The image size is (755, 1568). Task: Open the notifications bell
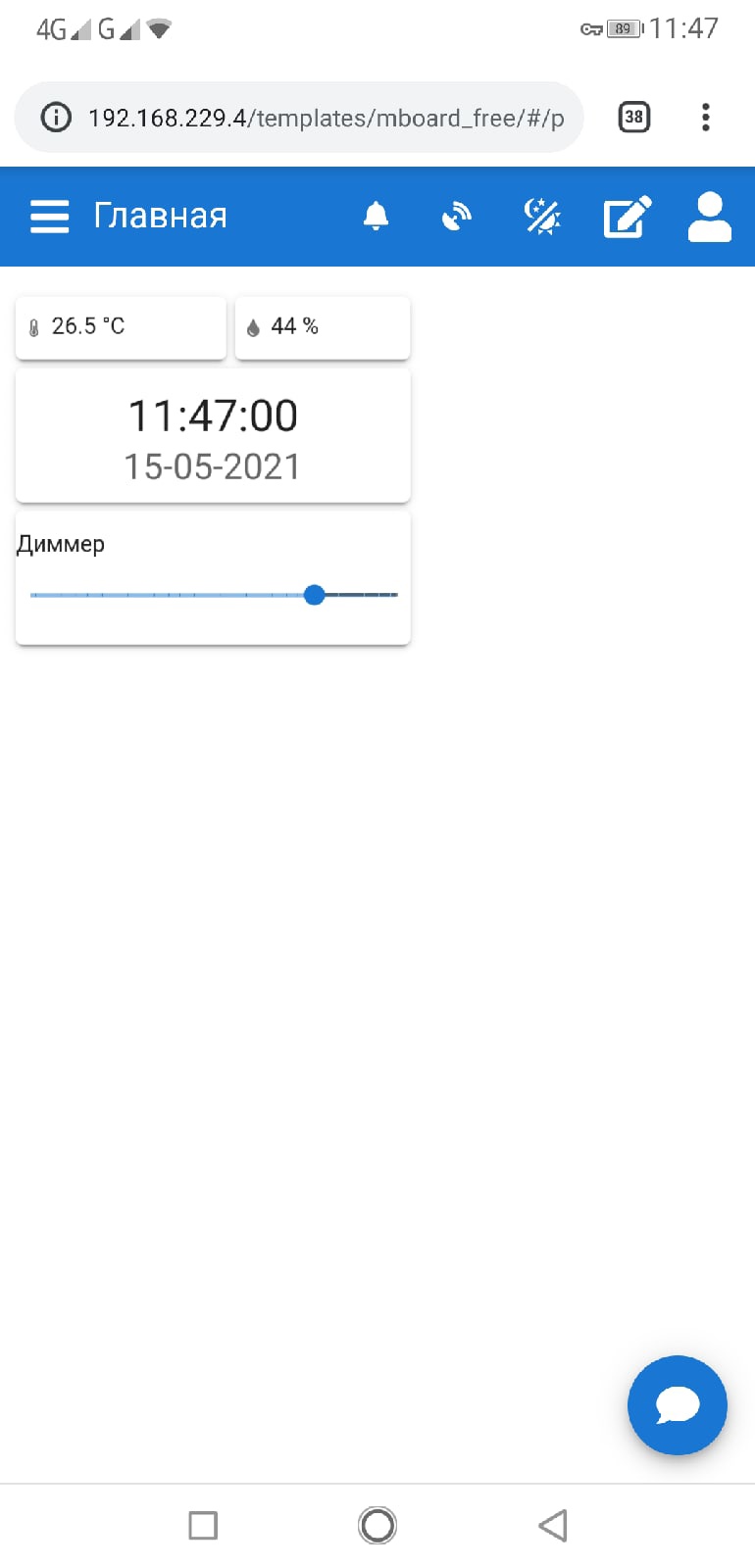click(376, 216)
